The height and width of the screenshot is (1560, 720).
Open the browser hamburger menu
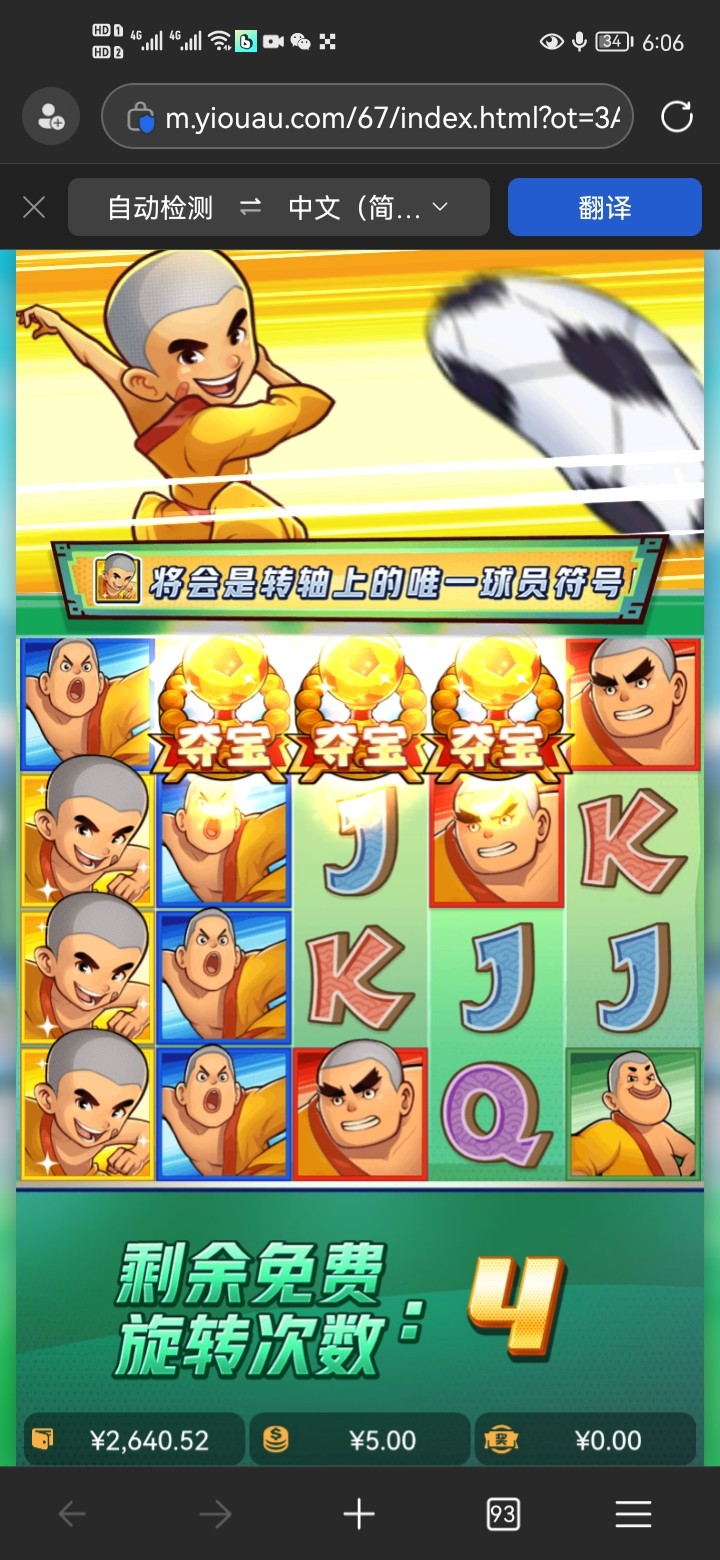[x=633, y=1515]
